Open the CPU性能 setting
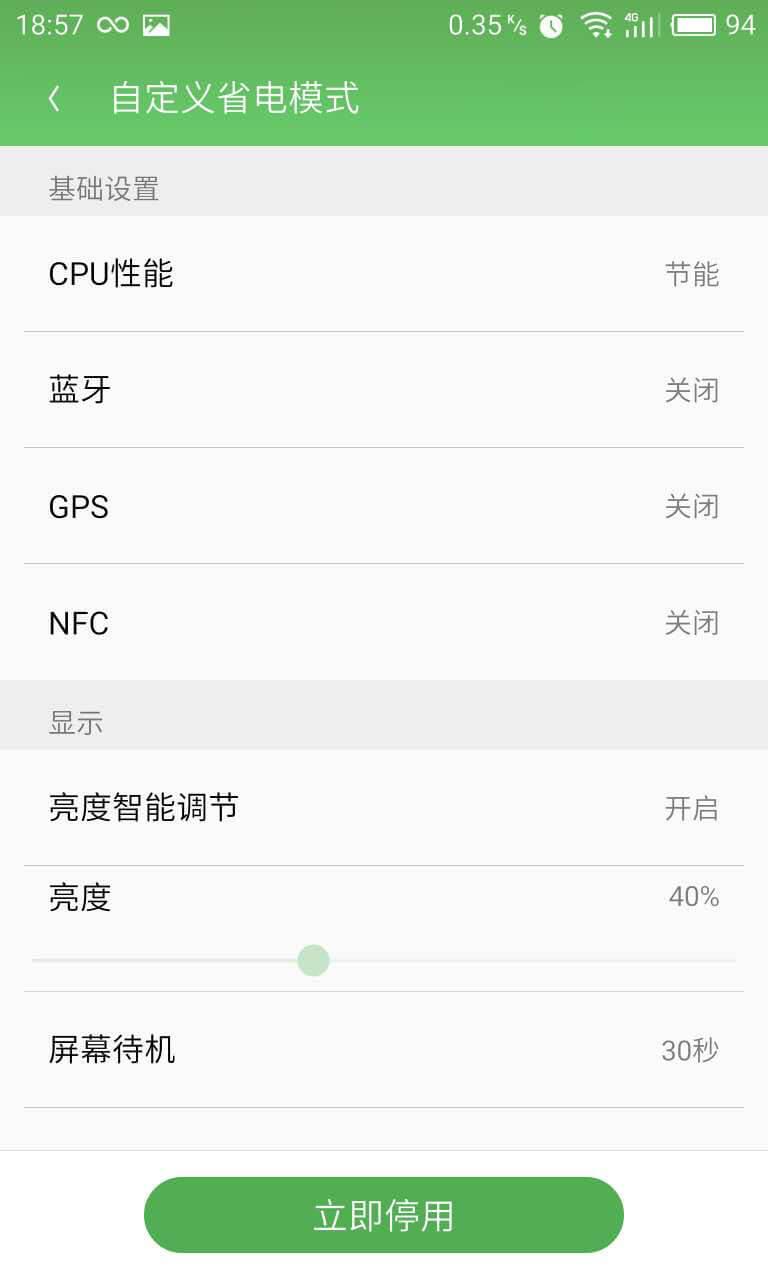This screenshot has height=1280, width=768. coord(384,274)
